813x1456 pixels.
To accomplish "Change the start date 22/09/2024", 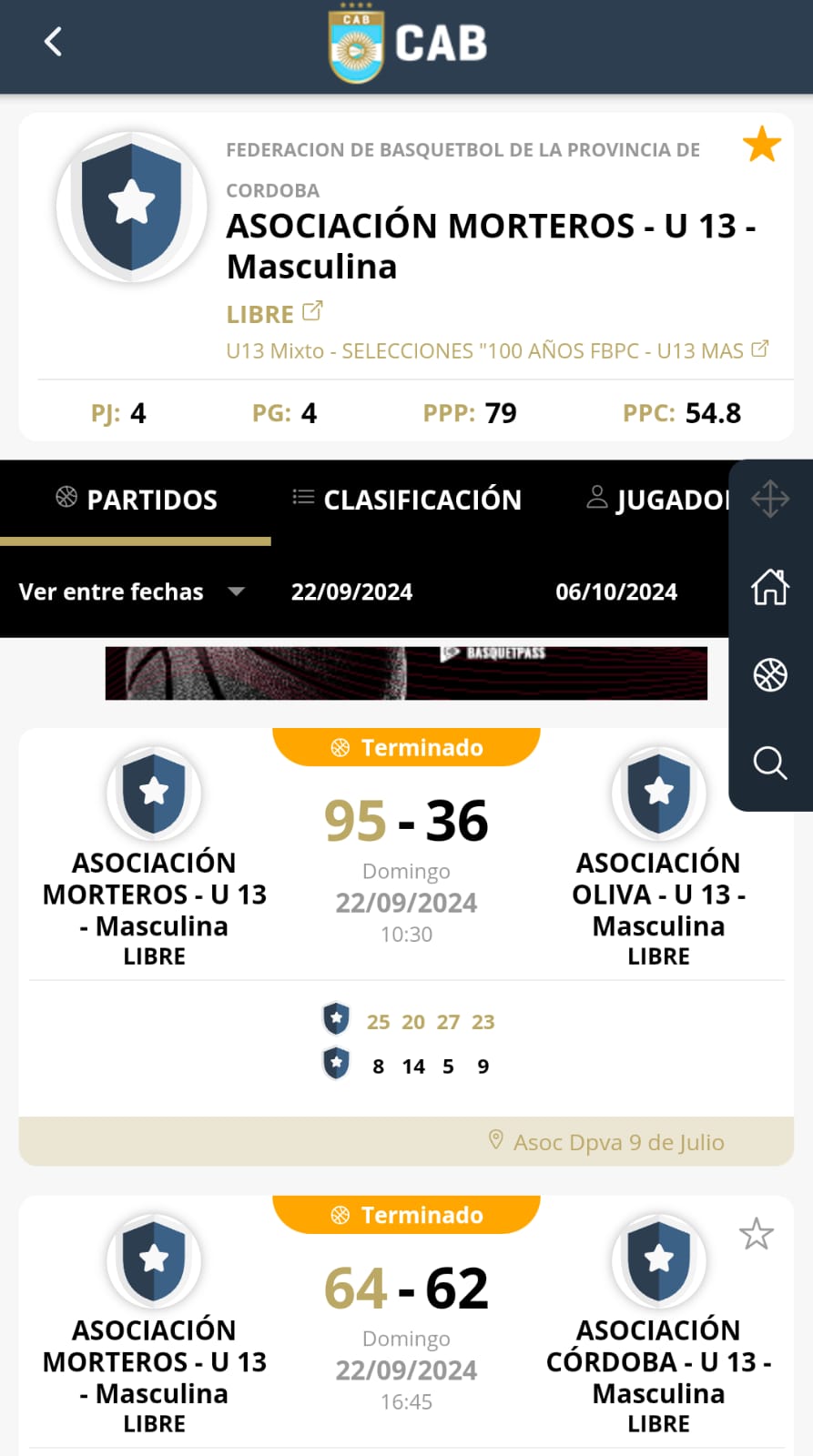I will click(x=351, y=591).
